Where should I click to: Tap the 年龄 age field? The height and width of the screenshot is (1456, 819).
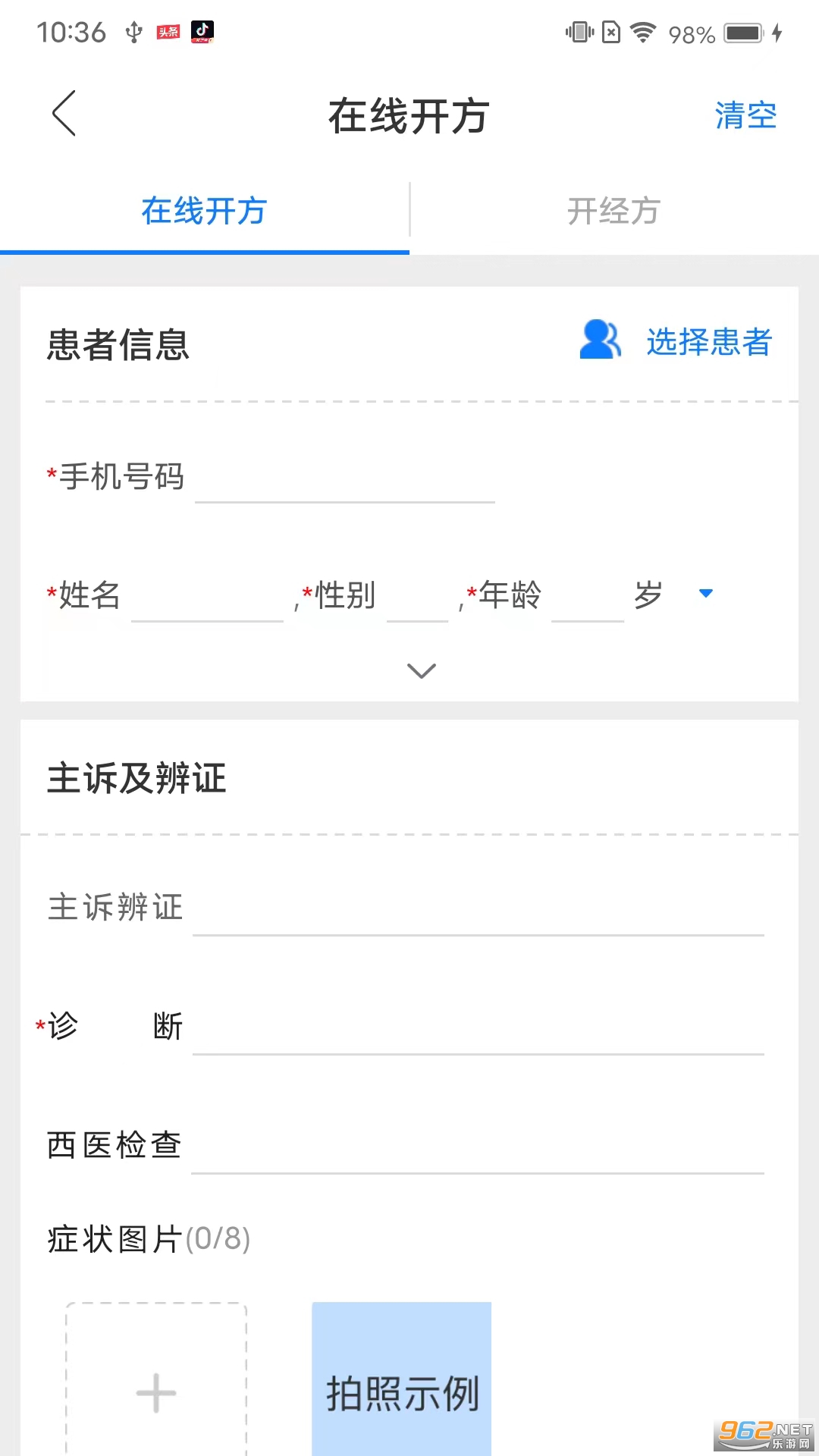(x=587, y=599)
